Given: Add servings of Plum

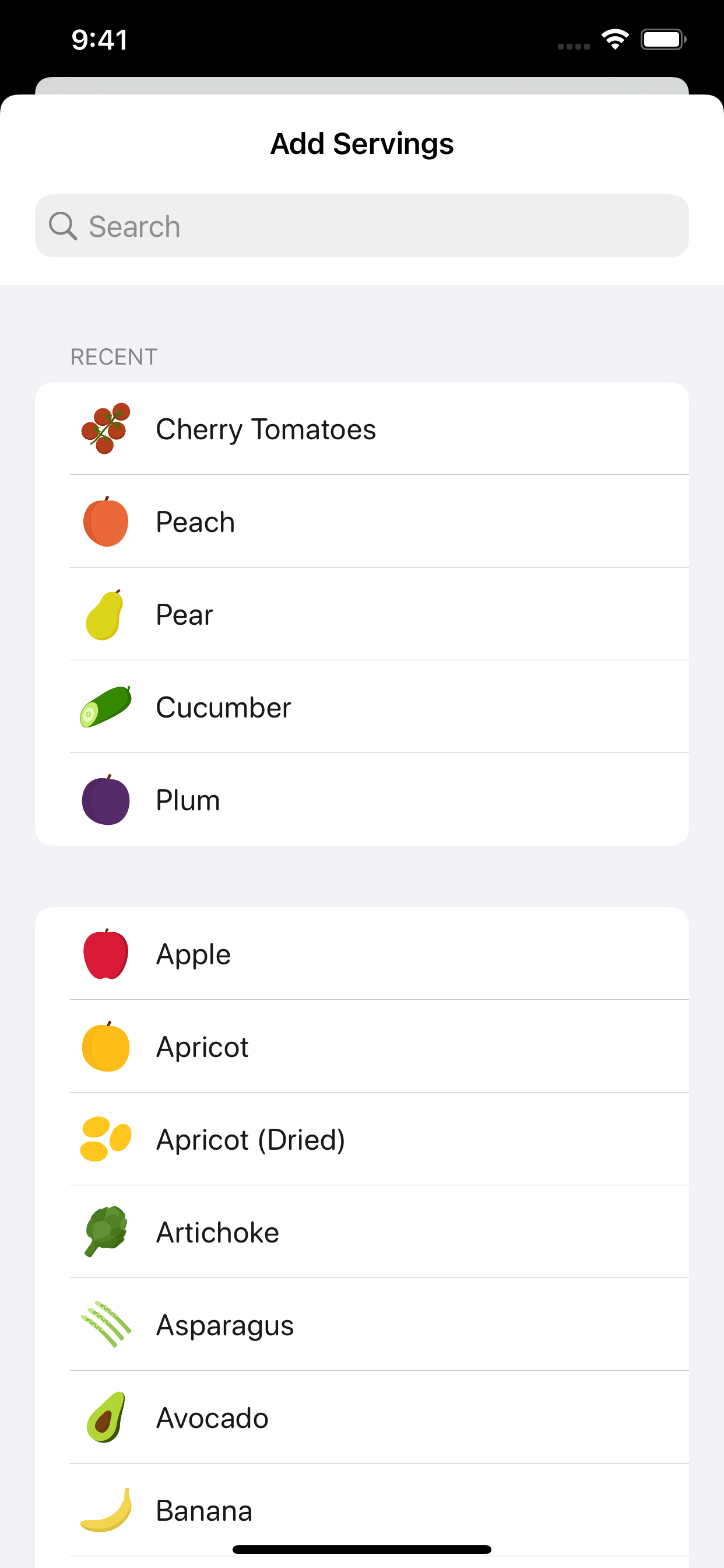Looking at the screenshot, I should pos(361,800).
